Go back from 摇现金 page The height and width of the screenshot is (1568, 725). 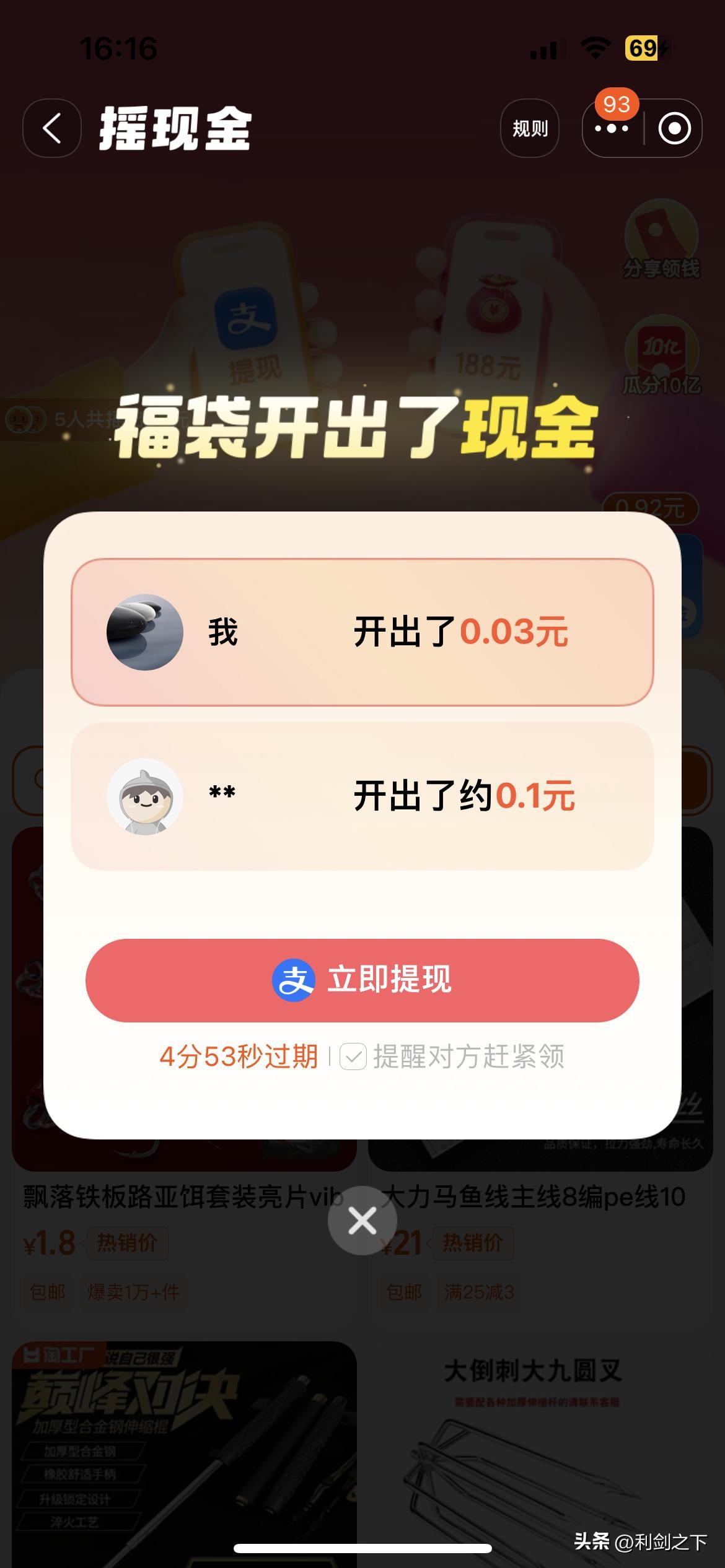[52, 128]
